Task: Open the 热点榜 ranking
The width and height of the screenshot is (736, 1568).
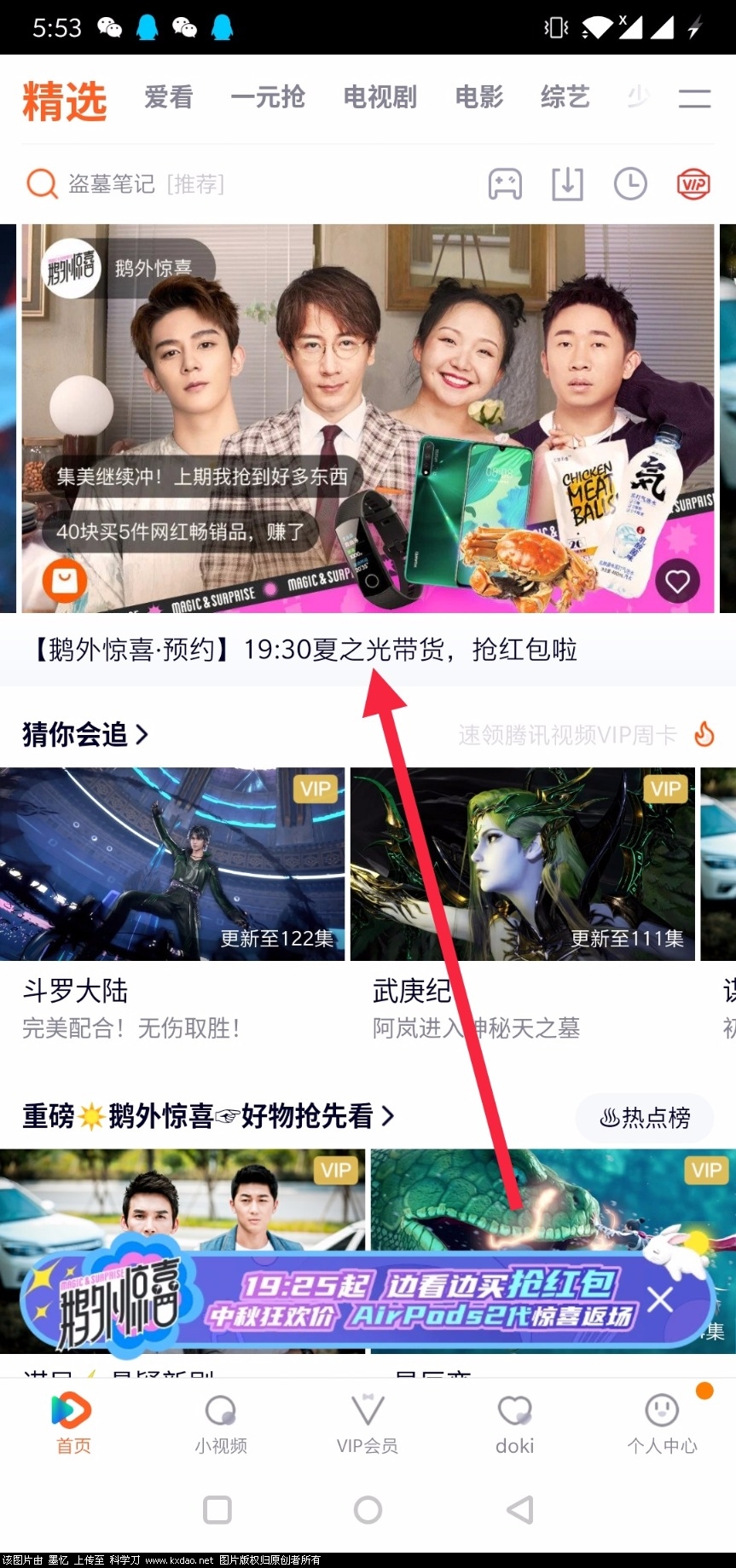Action: point(645,1117)
